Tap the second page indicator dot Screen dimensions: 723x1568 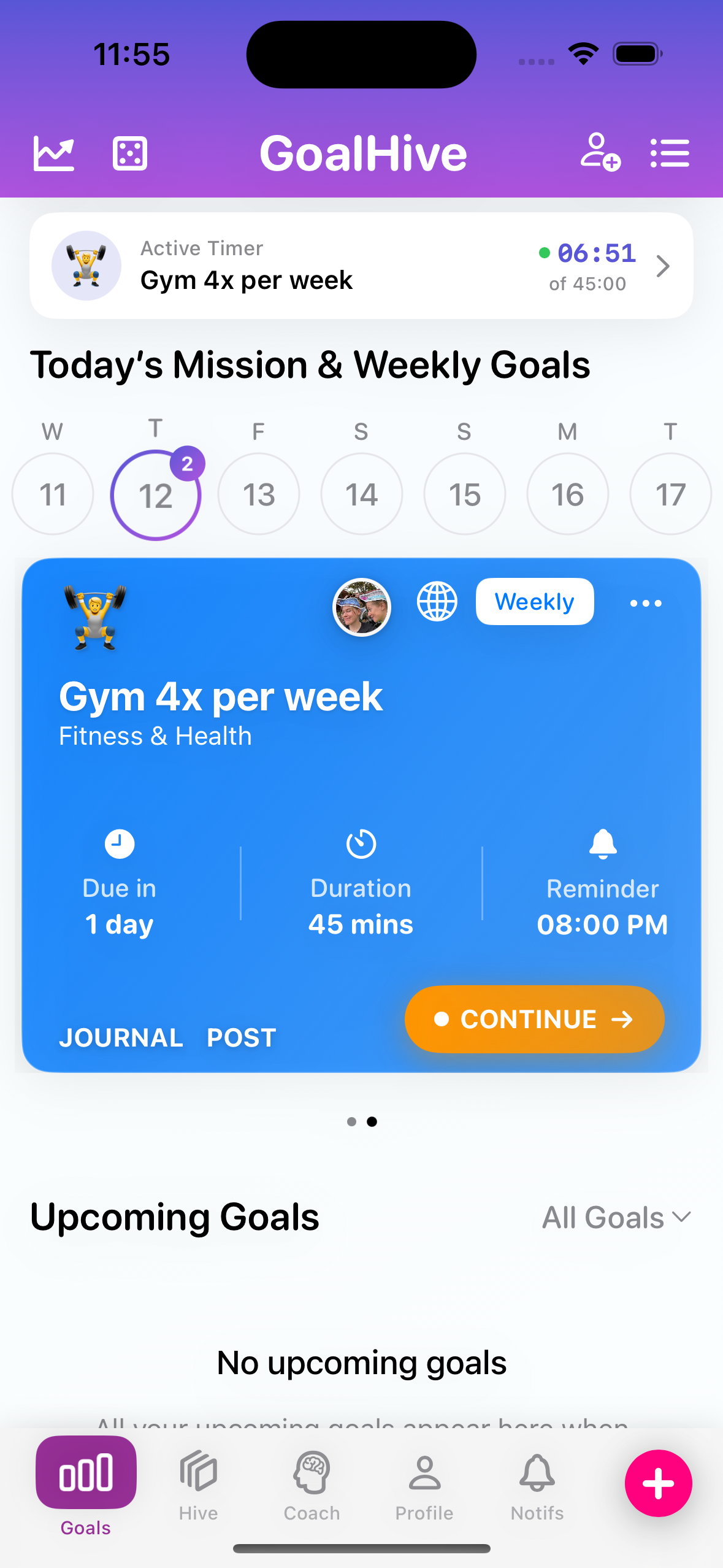click(x=371, y=1122)
